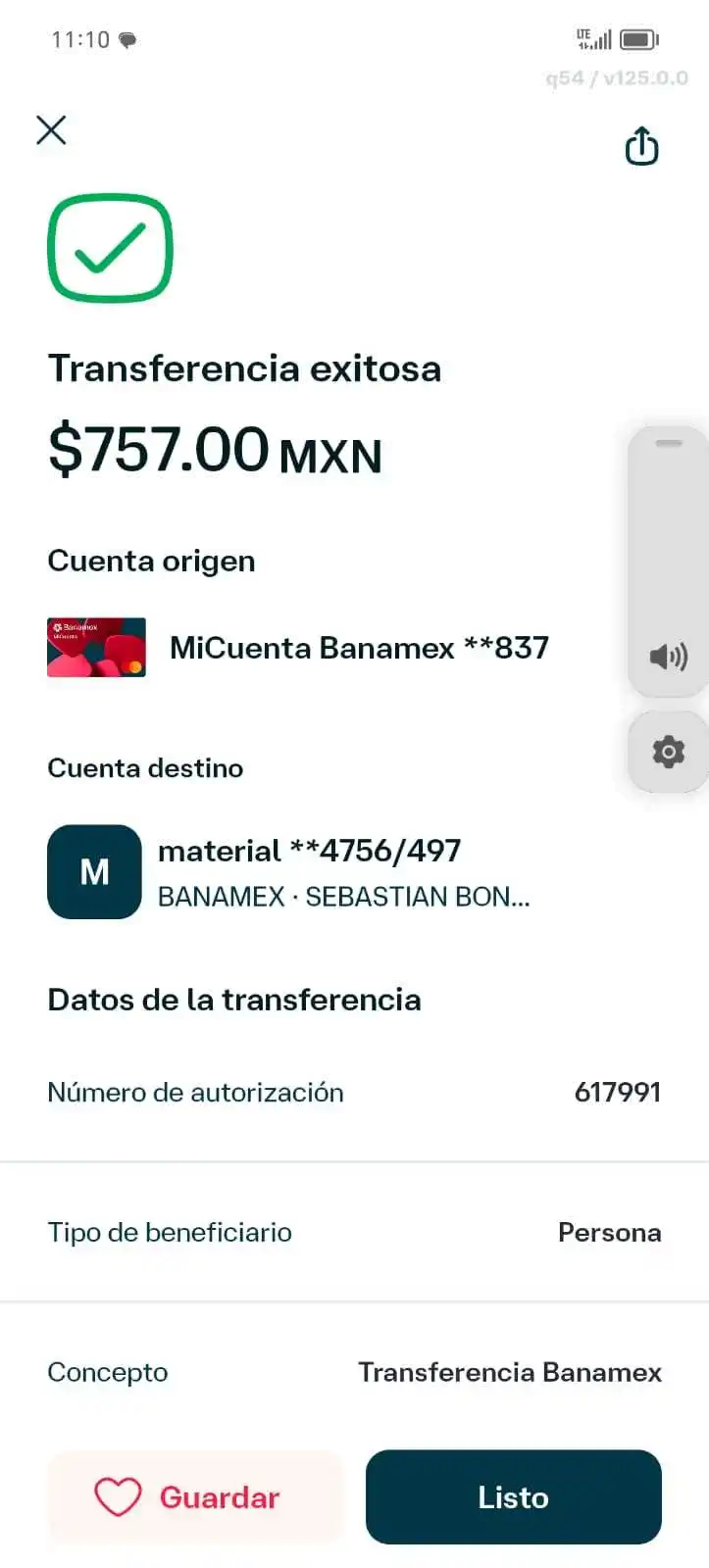Share the transfer receipt

641,147
